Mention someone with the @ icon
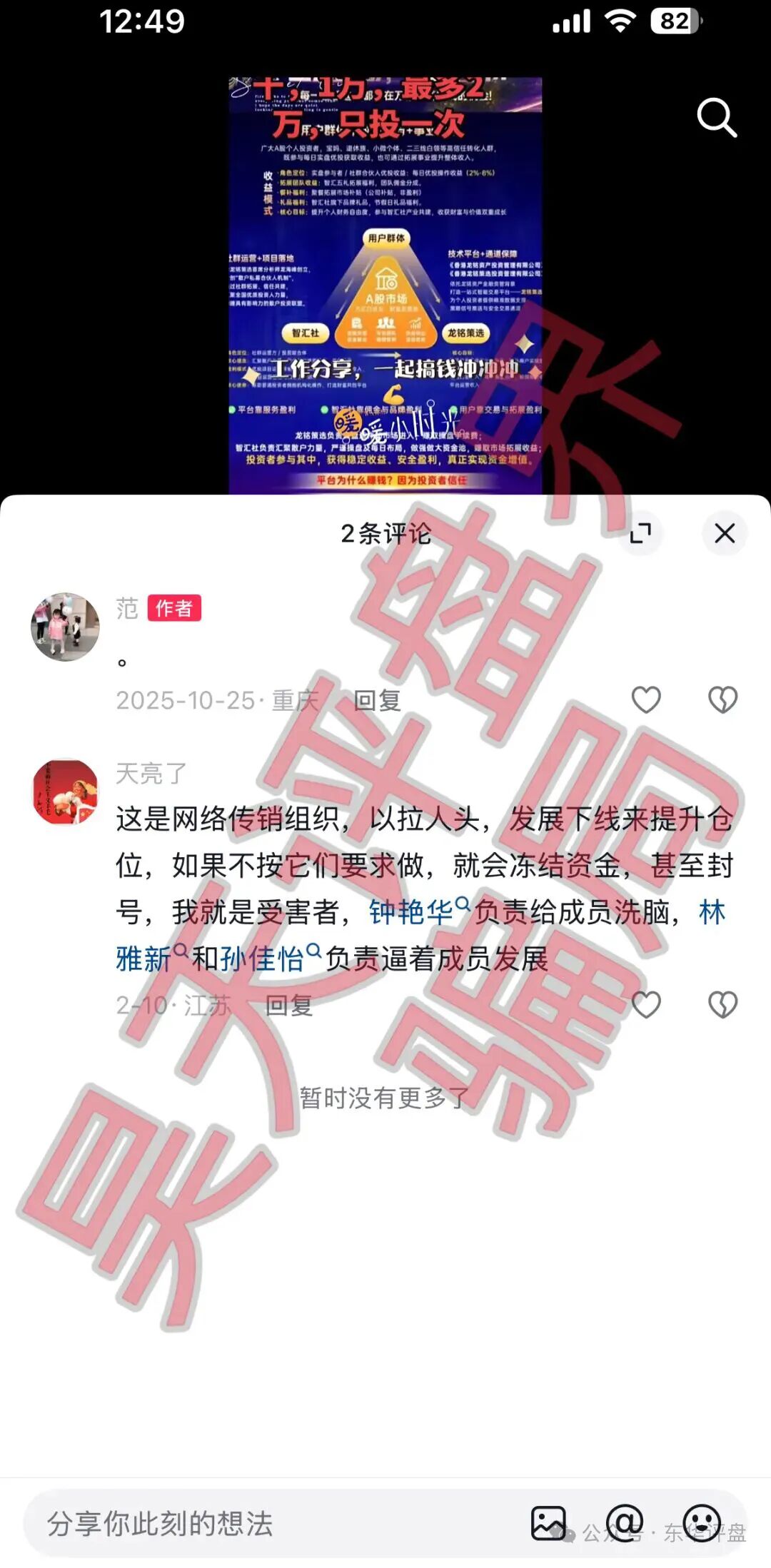 [625, 1523]
